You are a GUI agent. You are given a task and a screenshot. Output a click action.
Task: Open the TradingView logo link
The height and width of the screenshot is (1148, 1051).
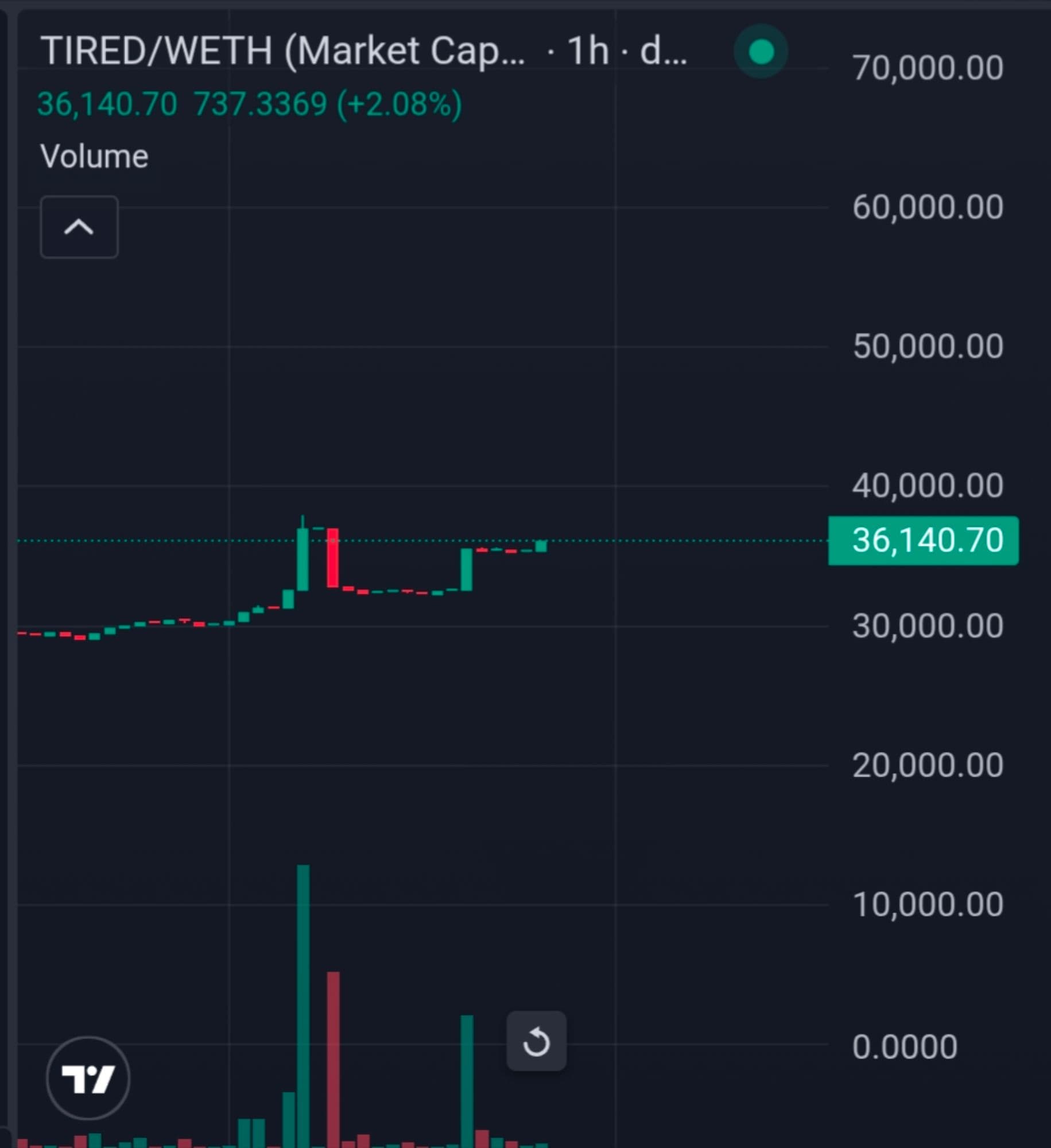(88, 1078)
